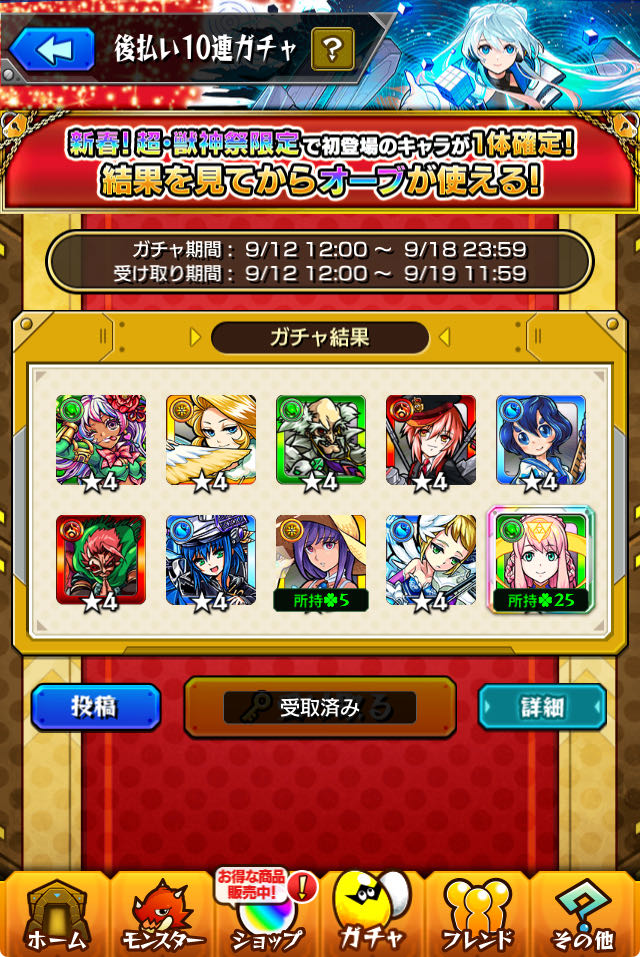View blonde monster with white wings
Screen dimensions: 640x957
pos(211,440)
